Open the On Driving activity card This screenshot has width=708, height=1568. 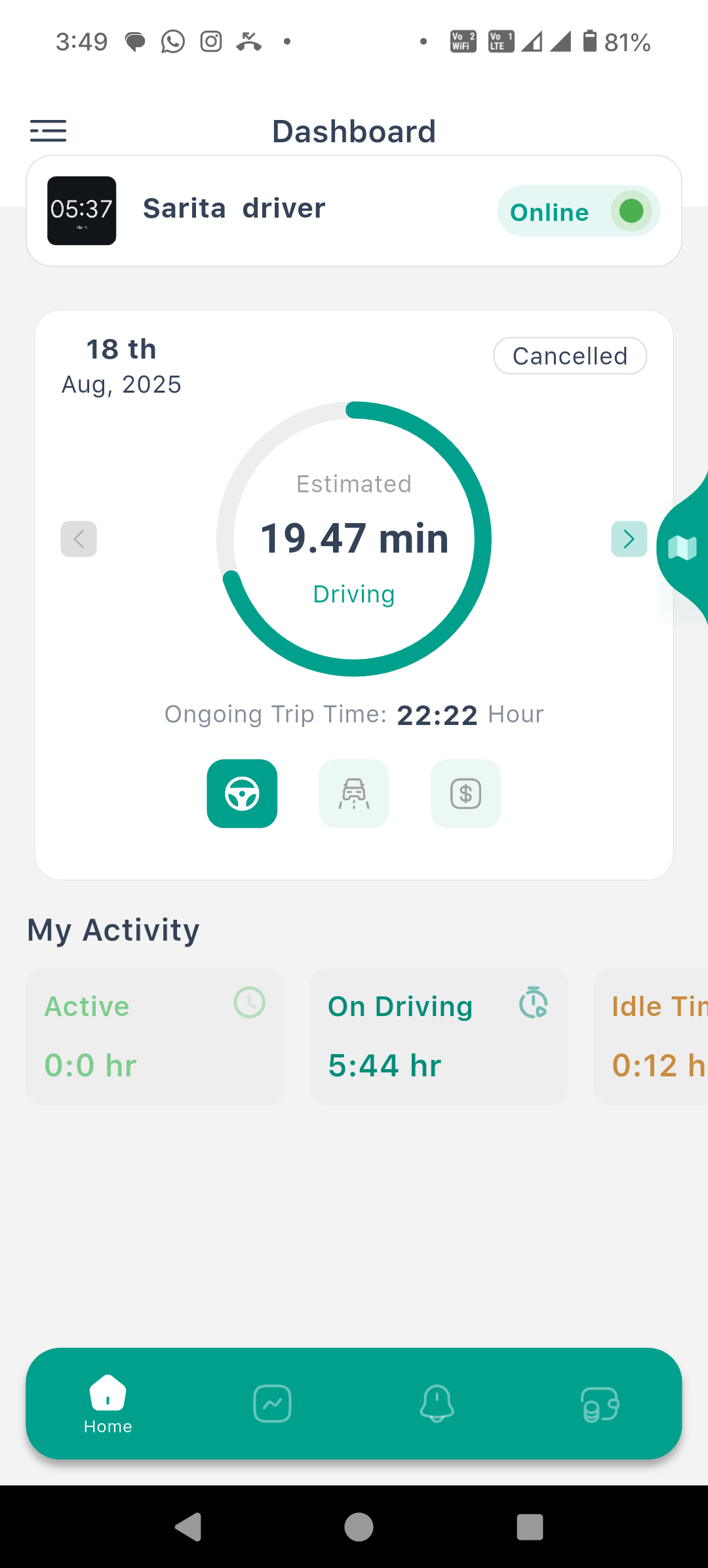point(438,1036)
